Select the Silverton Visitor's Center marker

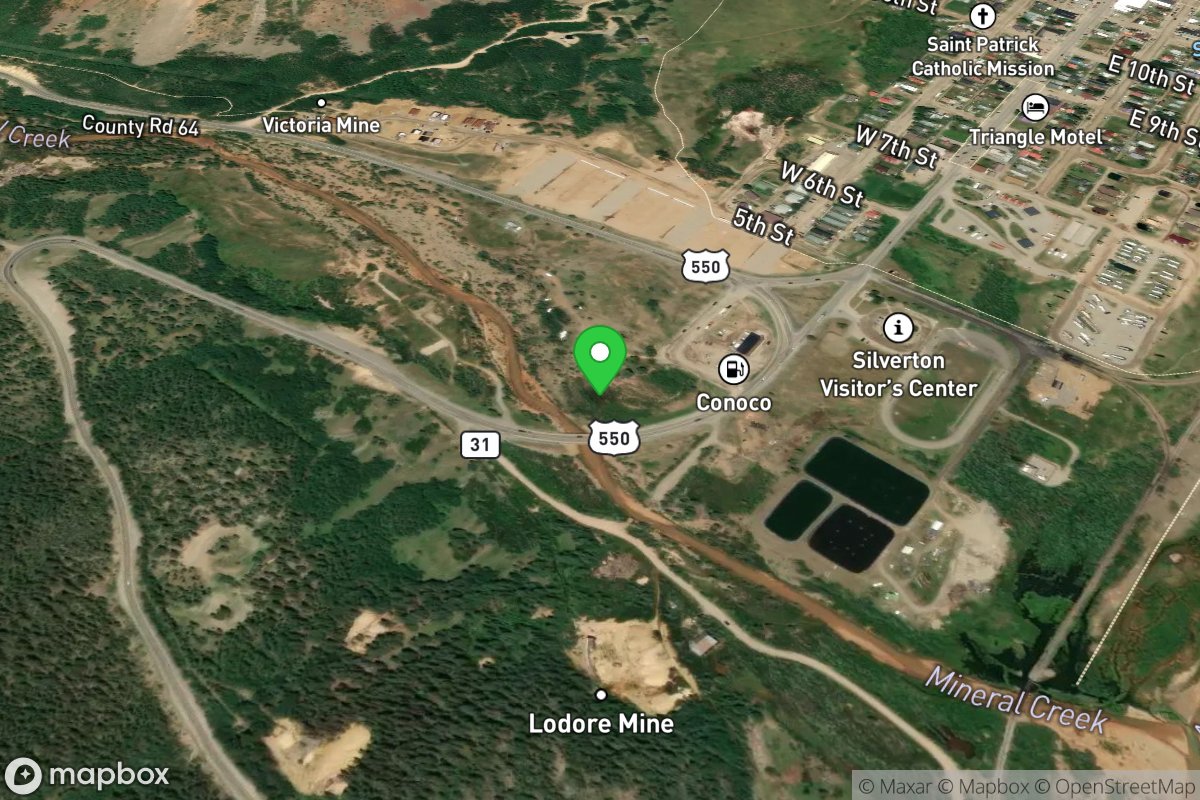coord(898,327)
